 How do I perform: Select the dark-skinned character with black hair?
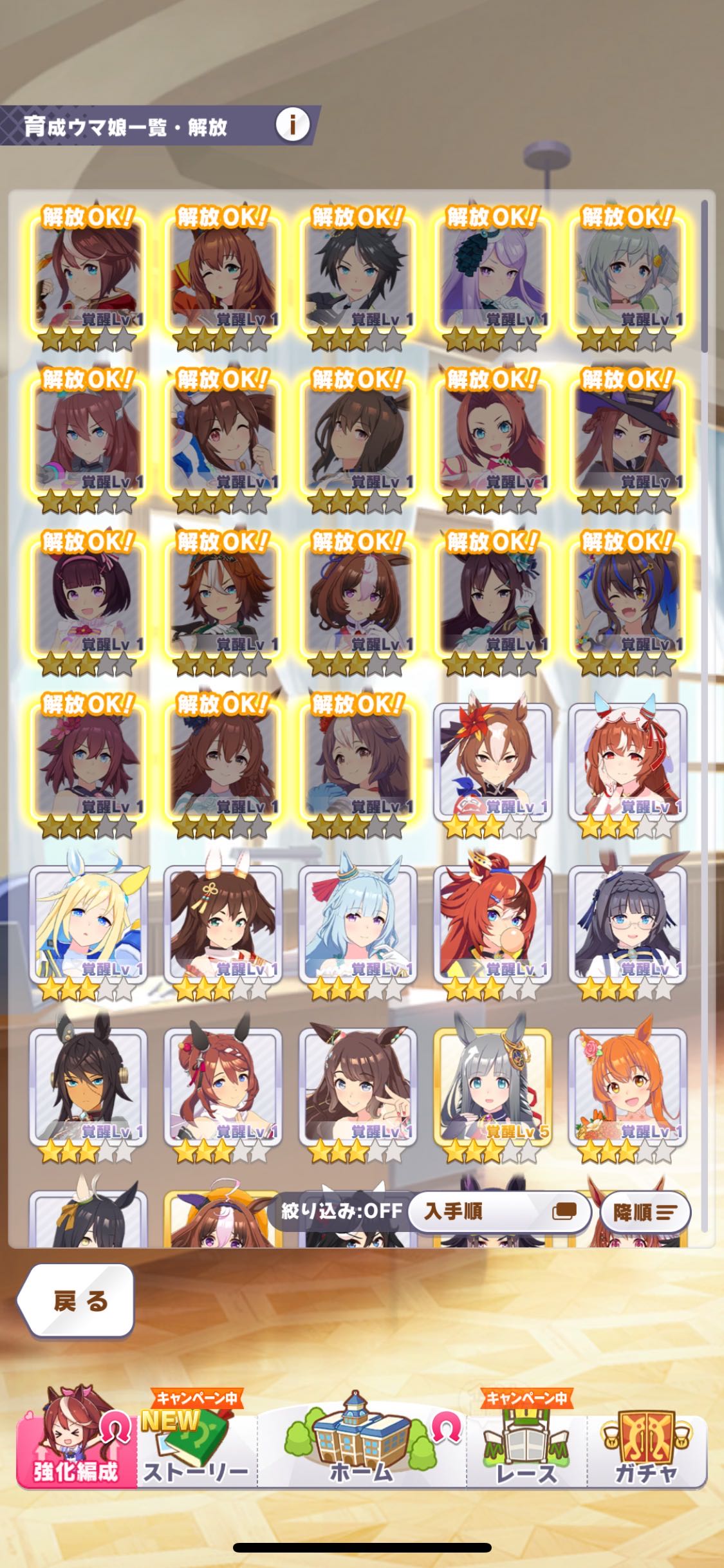pyautogui.click(x=88, y=1089)
